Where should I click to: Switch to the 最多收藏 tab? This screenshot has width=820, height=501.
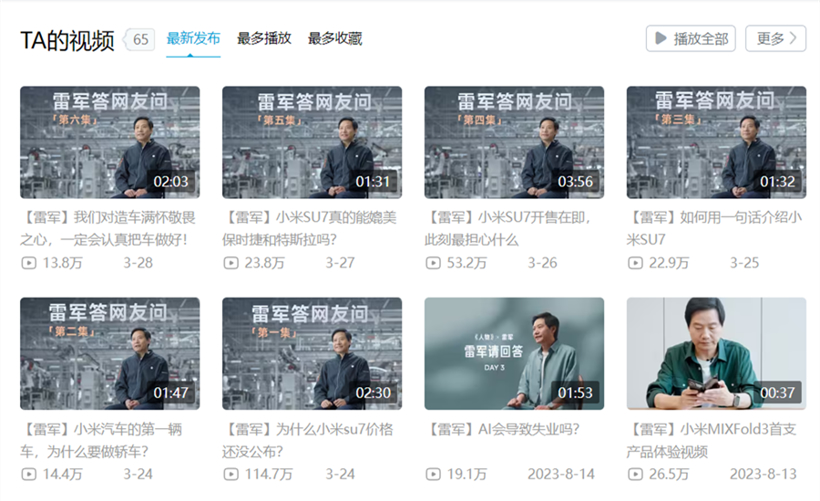click(335, 39)
